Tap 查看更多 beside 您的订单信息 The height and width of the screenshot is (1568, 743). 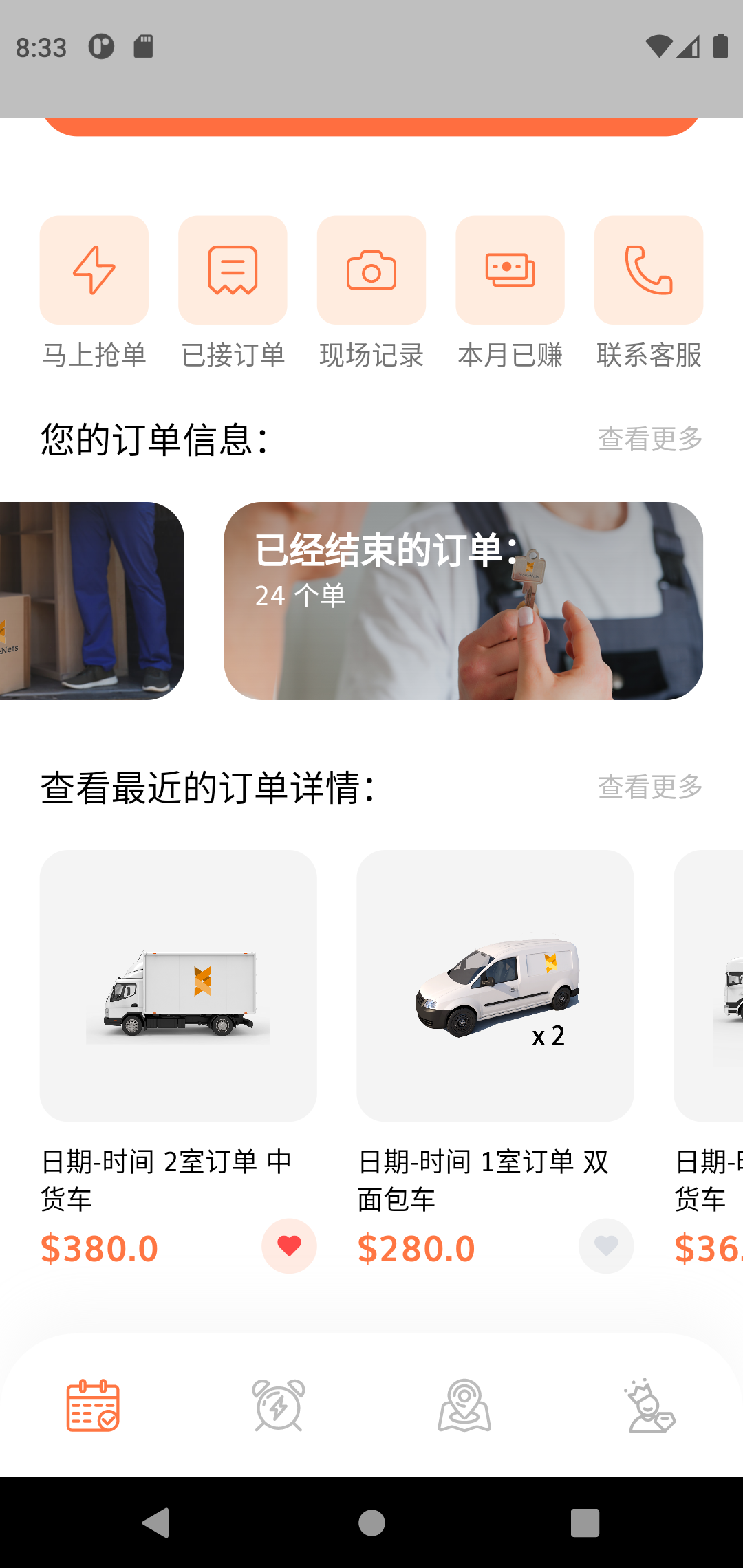click(650, 439)
